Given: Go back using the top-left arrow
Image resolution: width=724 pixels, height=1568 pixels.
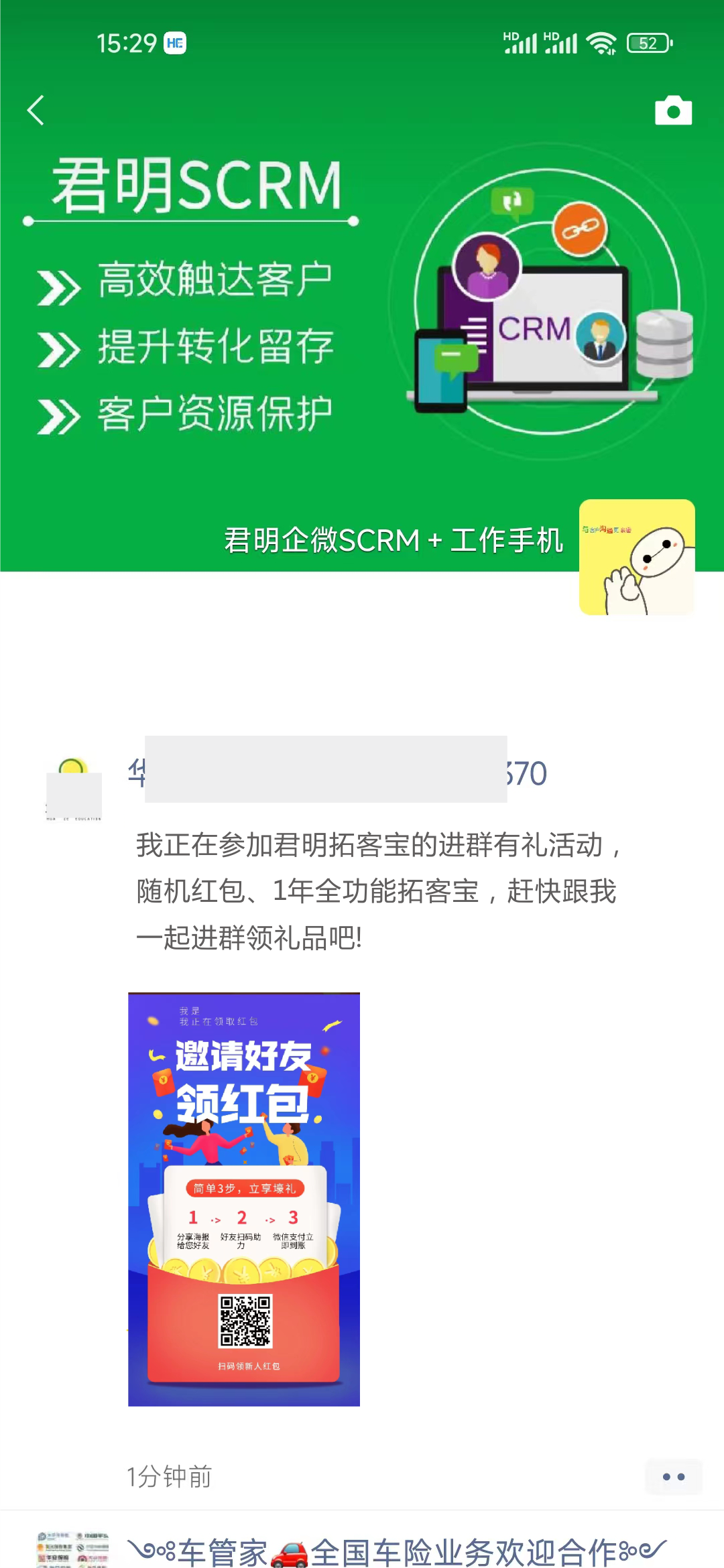Looking at the screenshot, I should tap(36, 111).
